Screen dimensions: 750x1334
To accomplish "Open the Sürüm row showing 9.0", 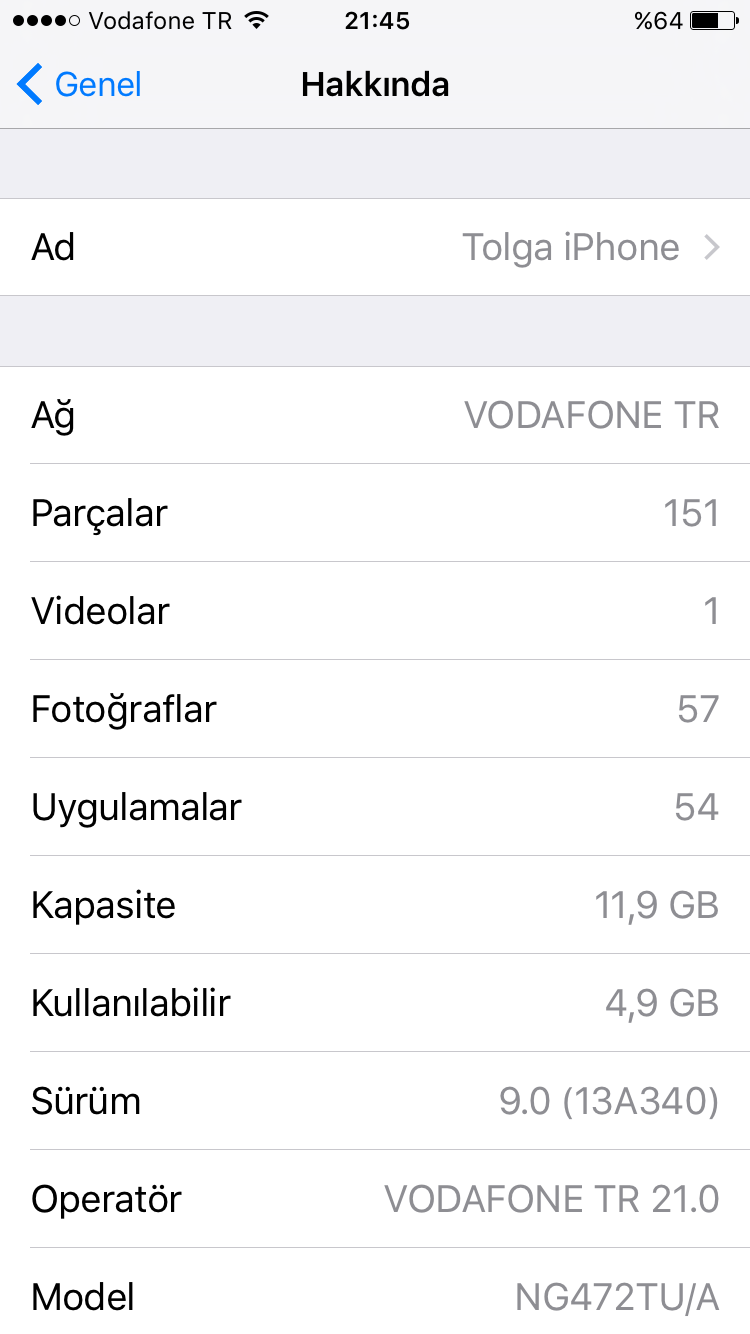I will click(375, 1100).
